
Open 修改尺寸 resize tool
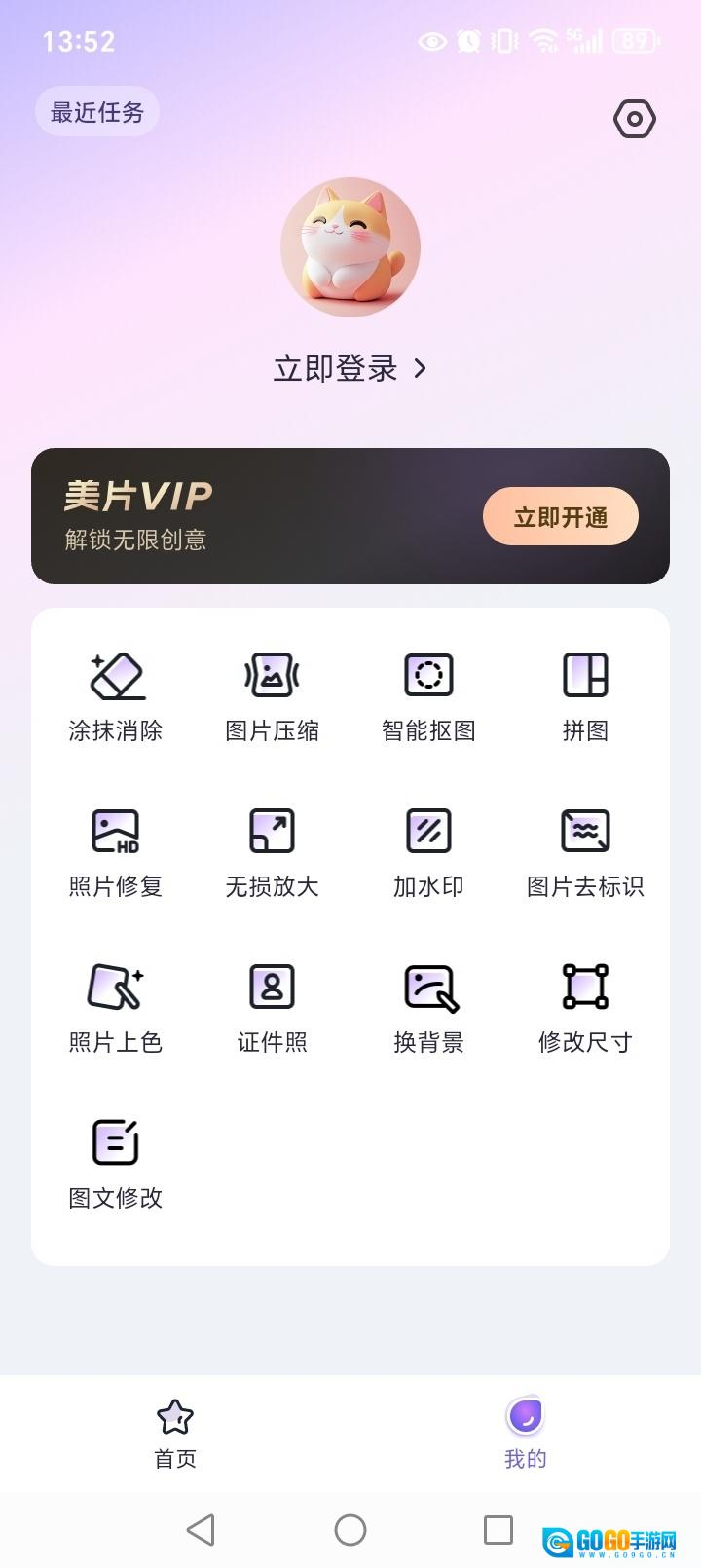585,1007
